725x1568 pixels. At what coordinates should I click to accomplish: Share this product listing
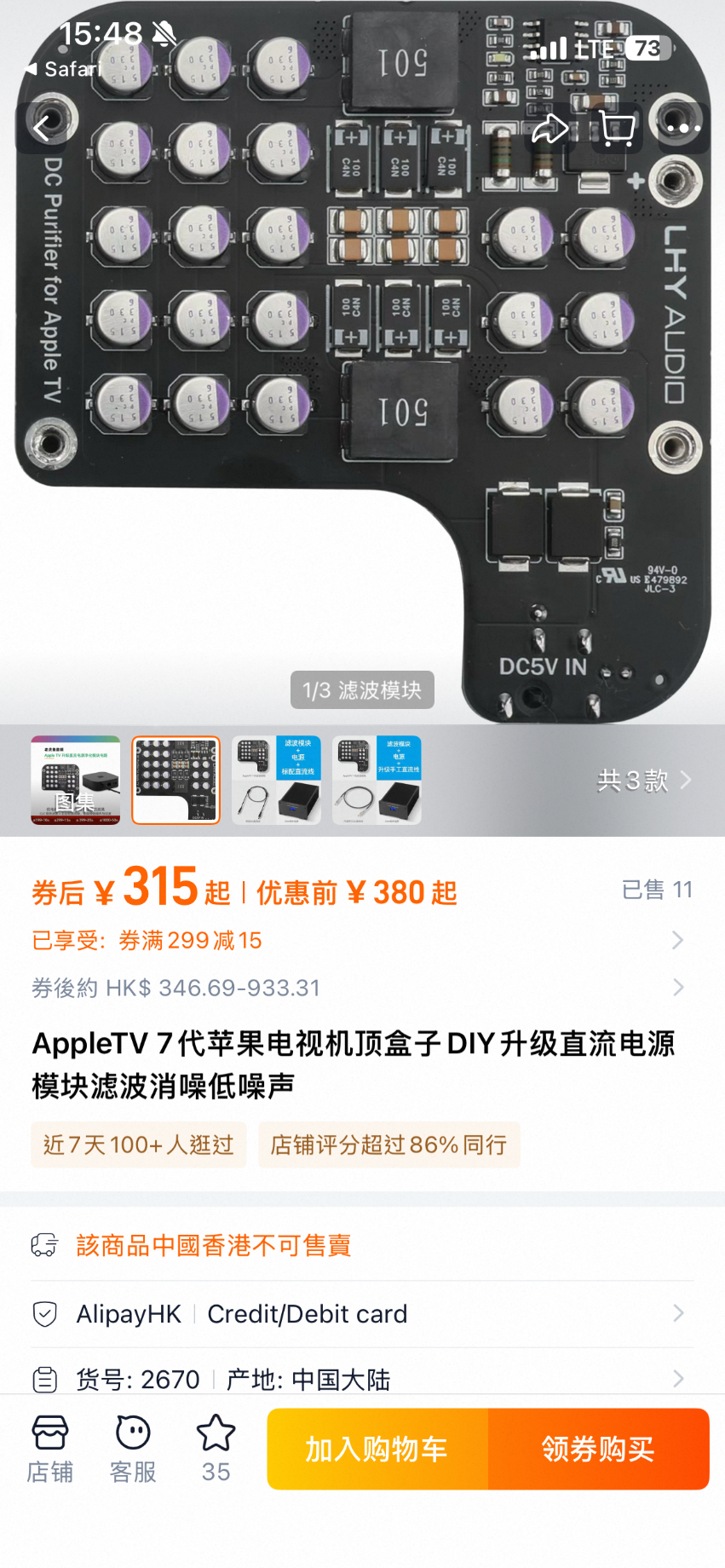pyautogui.click(x=550, y=129)
